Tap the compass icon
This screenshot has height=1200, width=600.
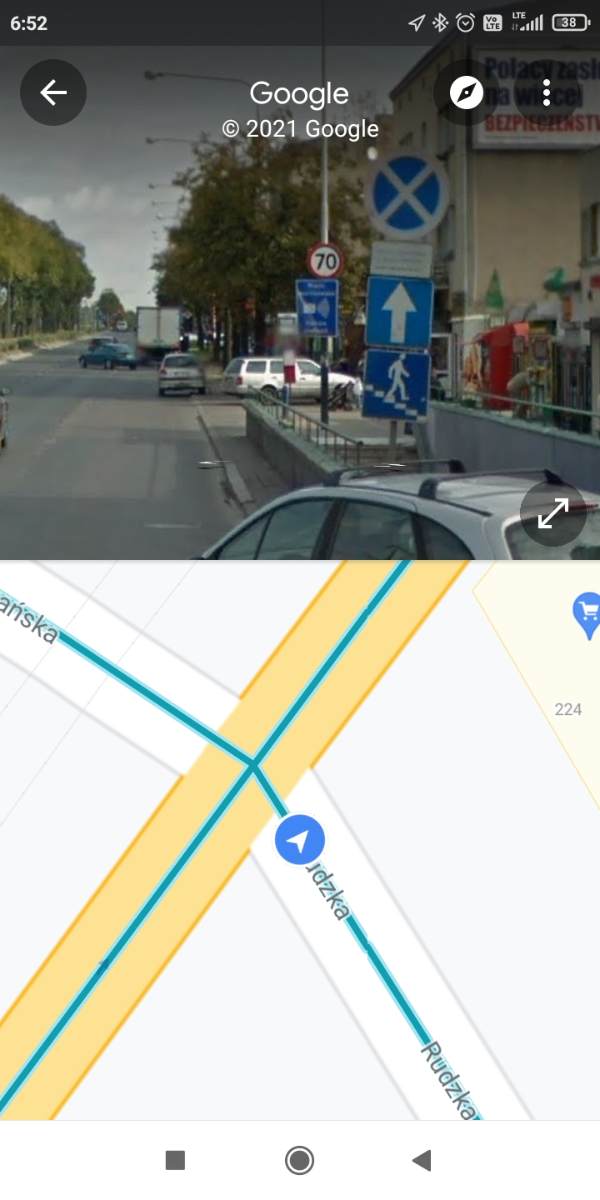[466, 93]
